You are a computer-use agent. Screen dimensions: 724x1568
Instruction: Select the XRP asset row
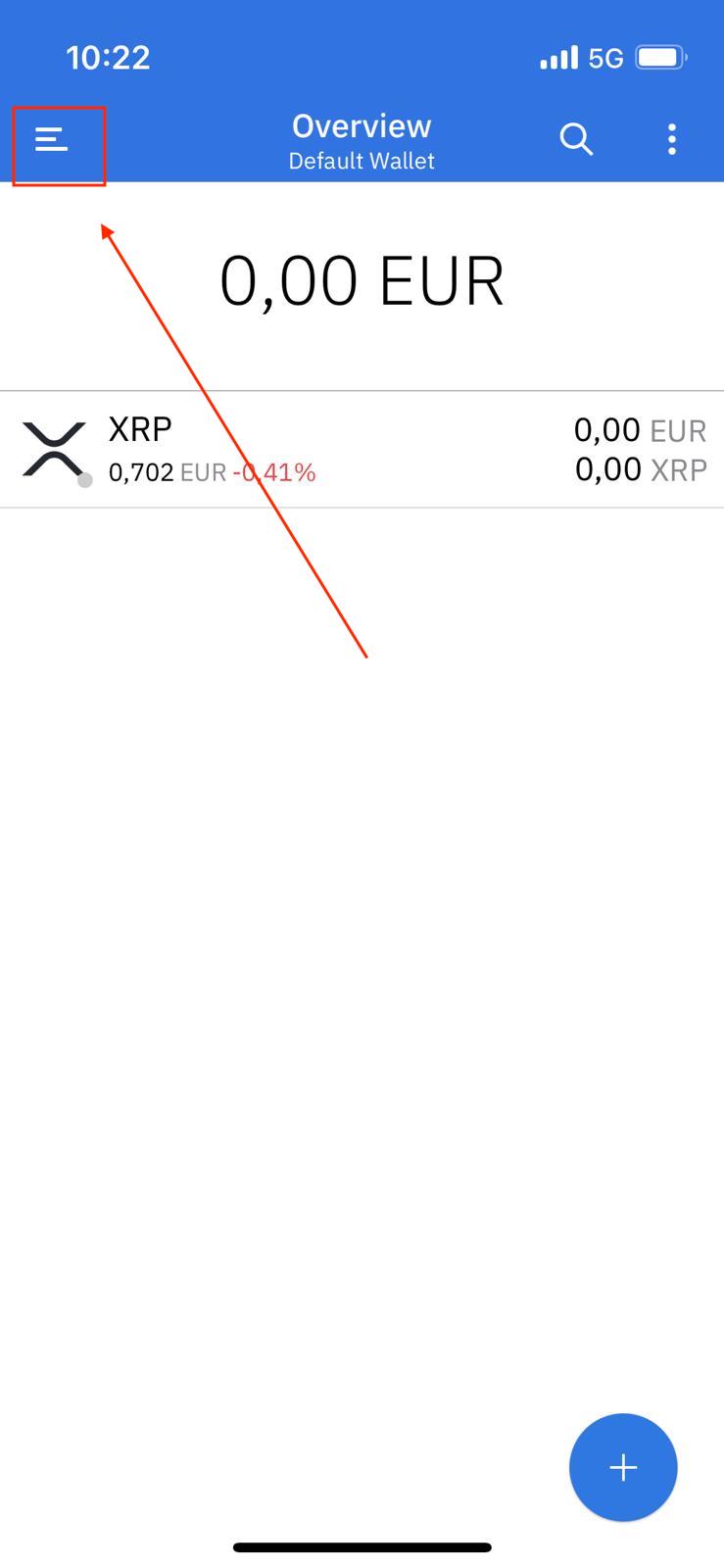click(361, 449)
